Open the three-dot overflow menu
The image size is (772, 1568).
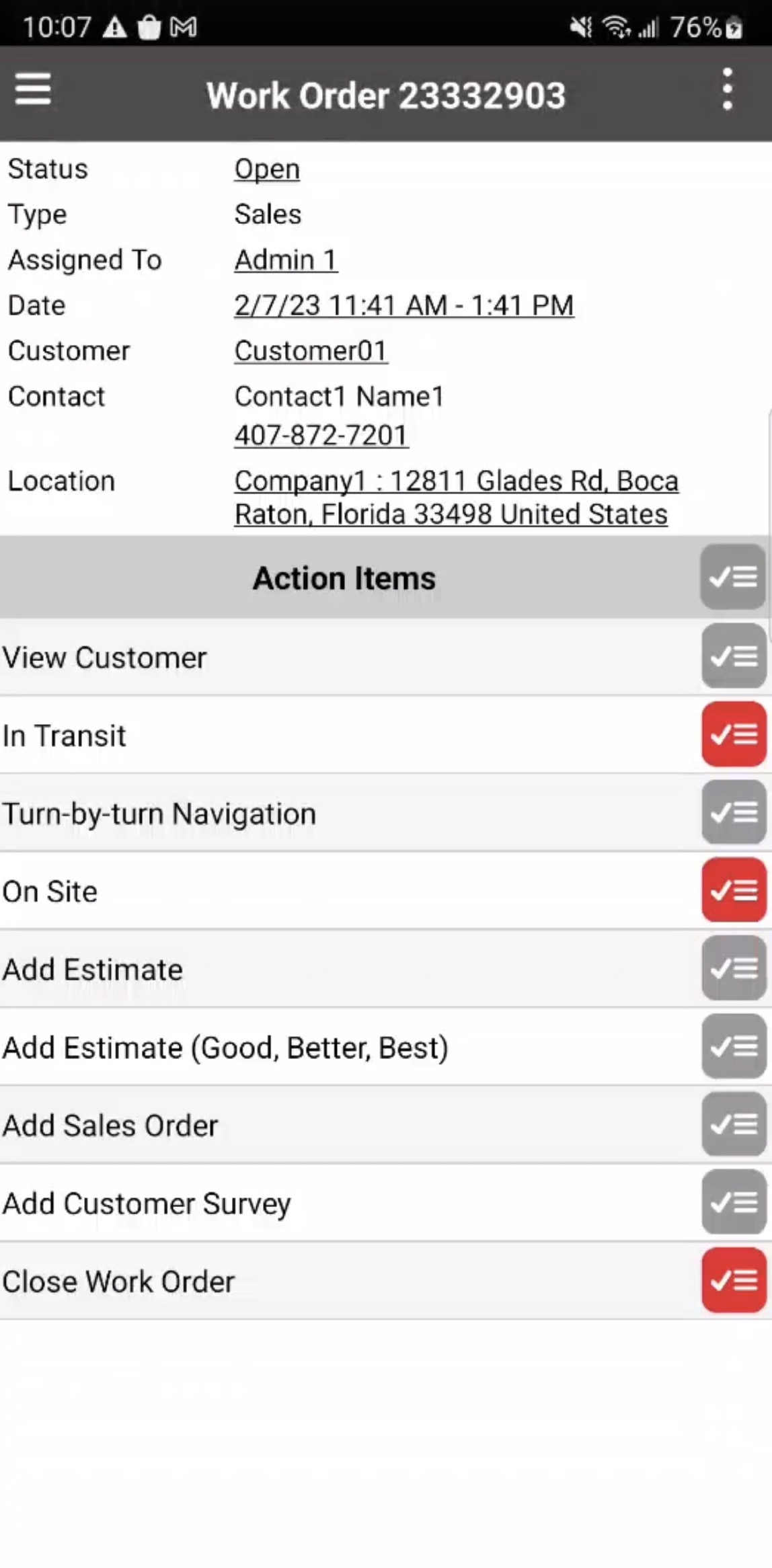coord(727,89)
